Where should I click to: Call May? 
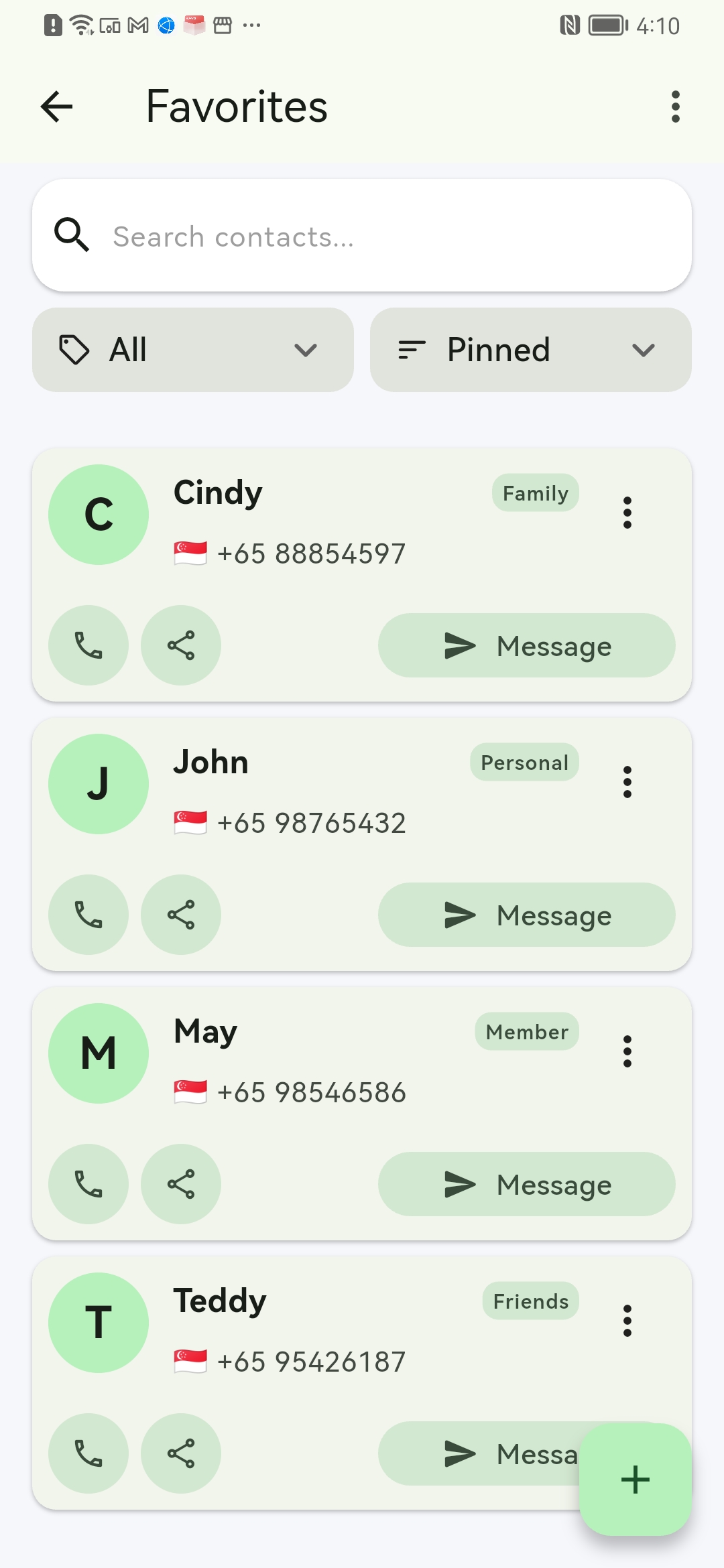coord(88,1184)
